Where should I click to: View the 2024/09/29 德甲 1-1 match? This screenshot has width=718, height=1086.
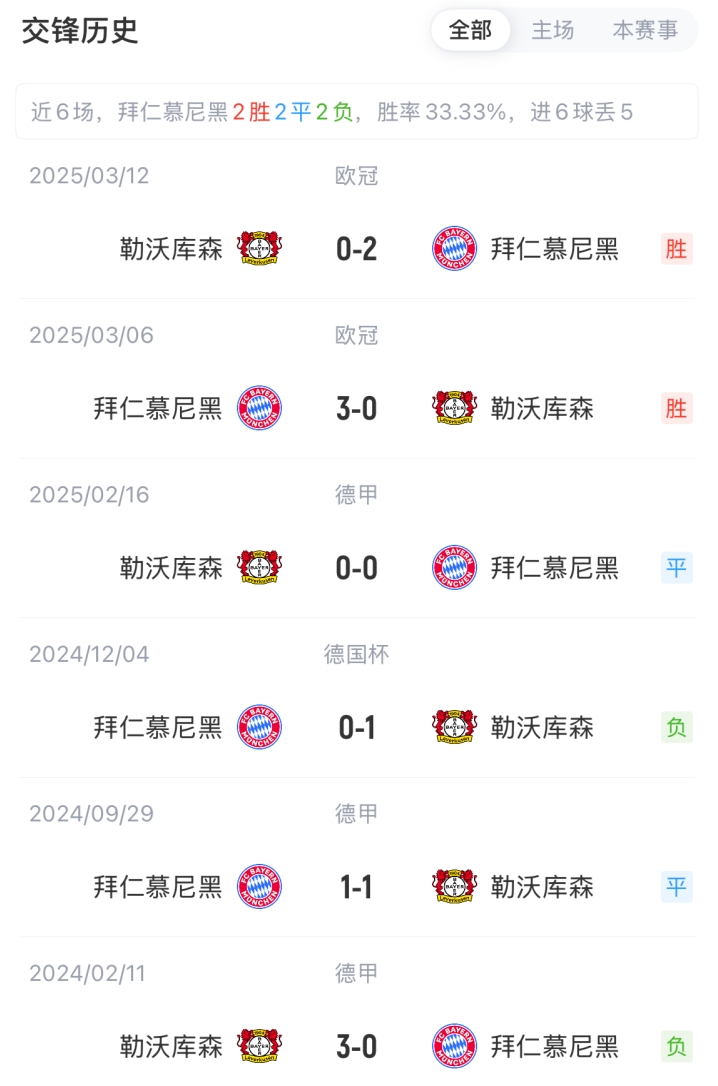coord(357,887)
